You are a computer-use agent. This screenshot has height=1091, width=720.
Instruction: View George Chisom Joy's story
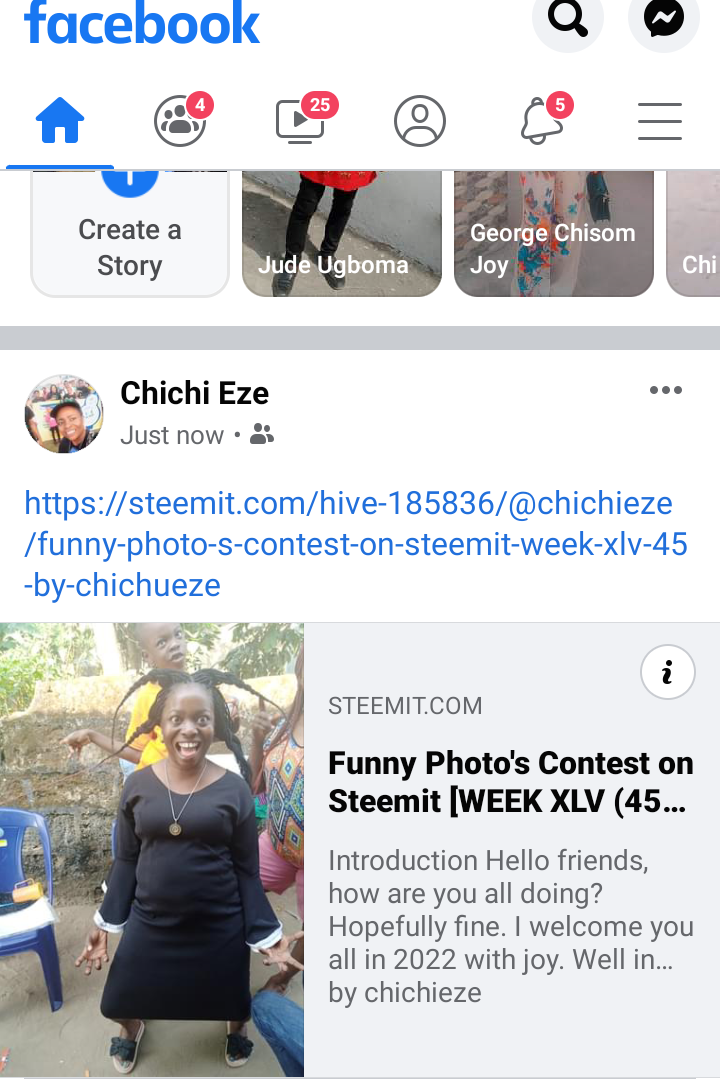(554, 235)
